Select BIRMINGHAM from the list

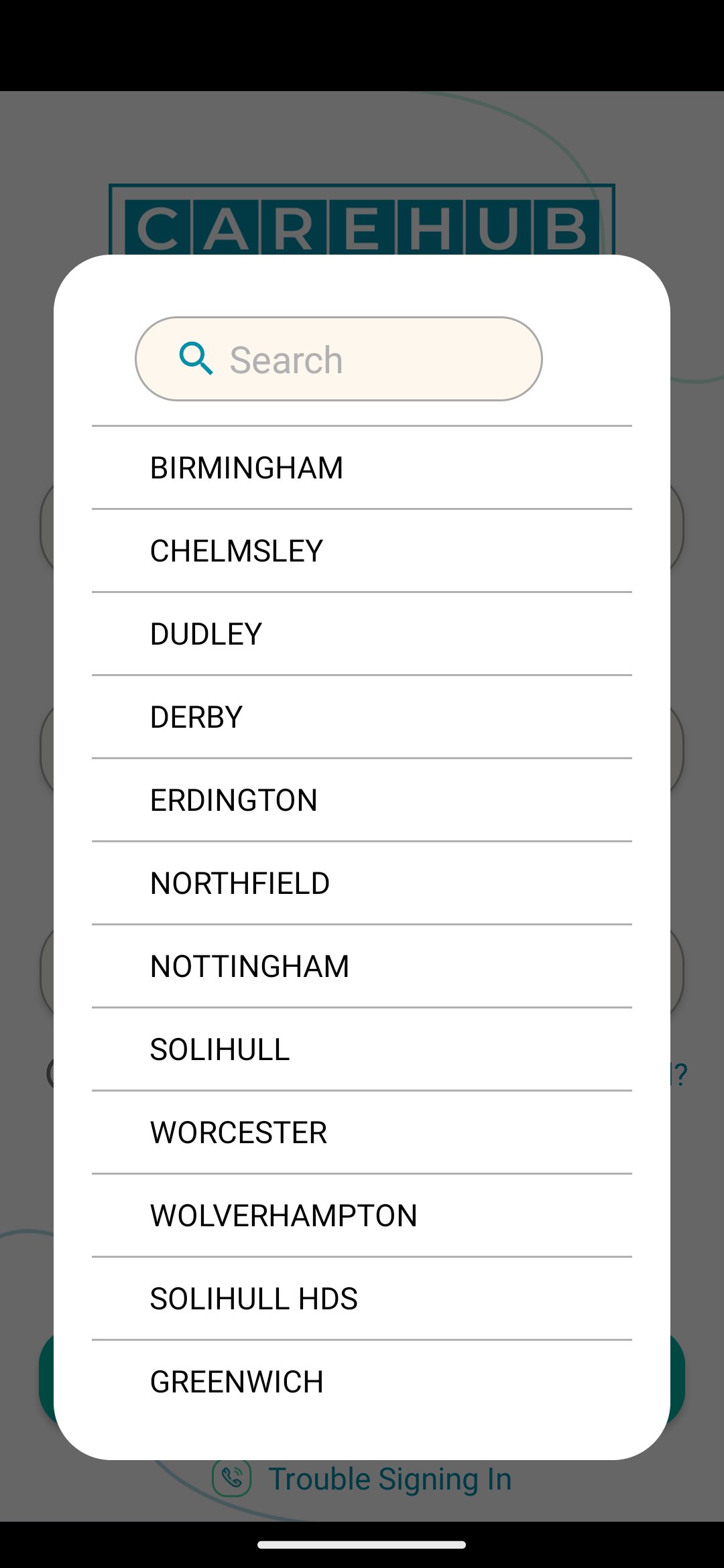coord(247,466)
